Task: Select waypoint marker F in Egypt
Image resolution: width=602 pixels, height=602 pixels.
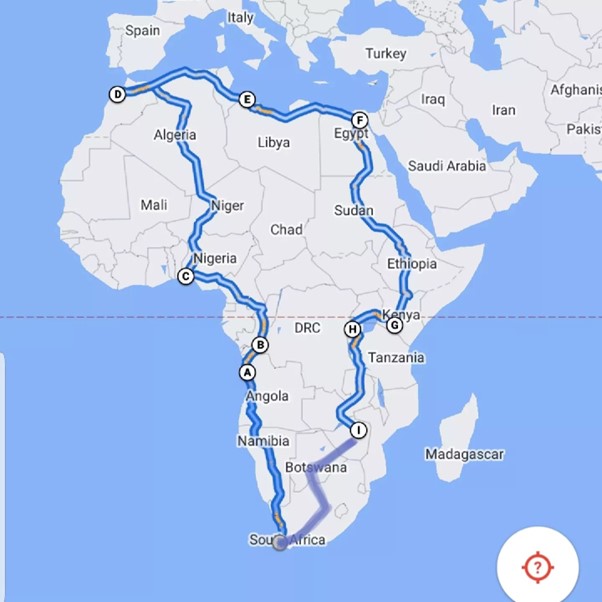Action: pos(361,120)
